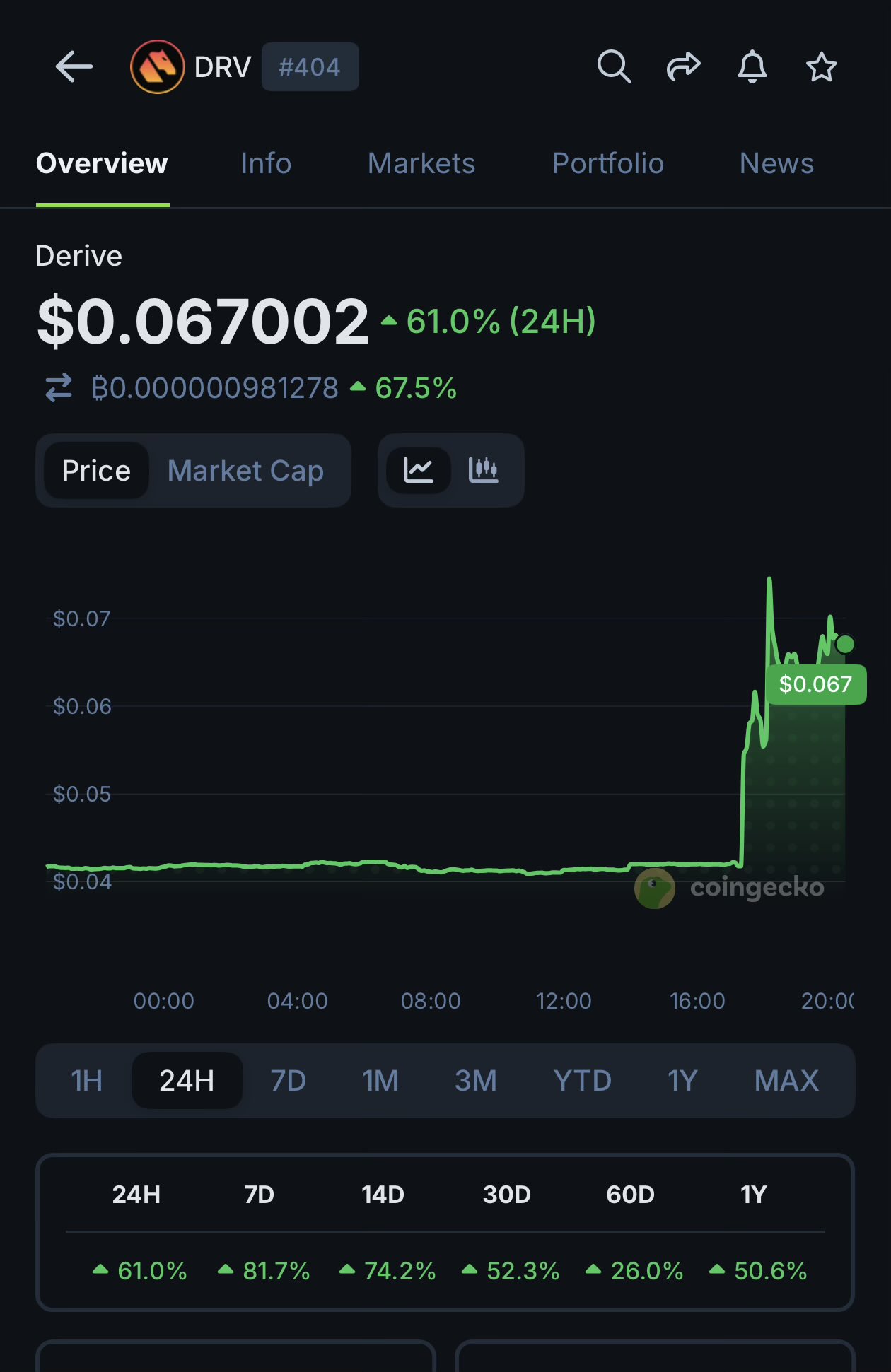
Task: Share the DRV coin page
Action: pos(683,67)
